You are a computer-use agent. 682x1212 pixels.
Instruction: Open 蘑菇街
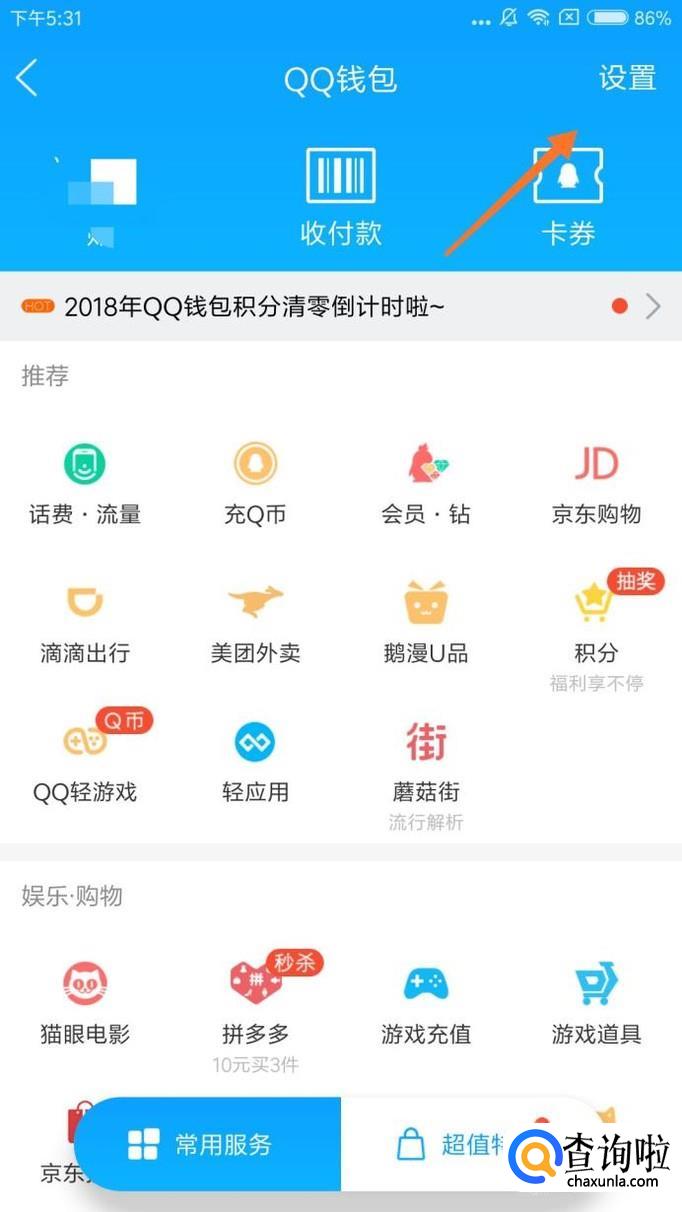coord(426,763)
